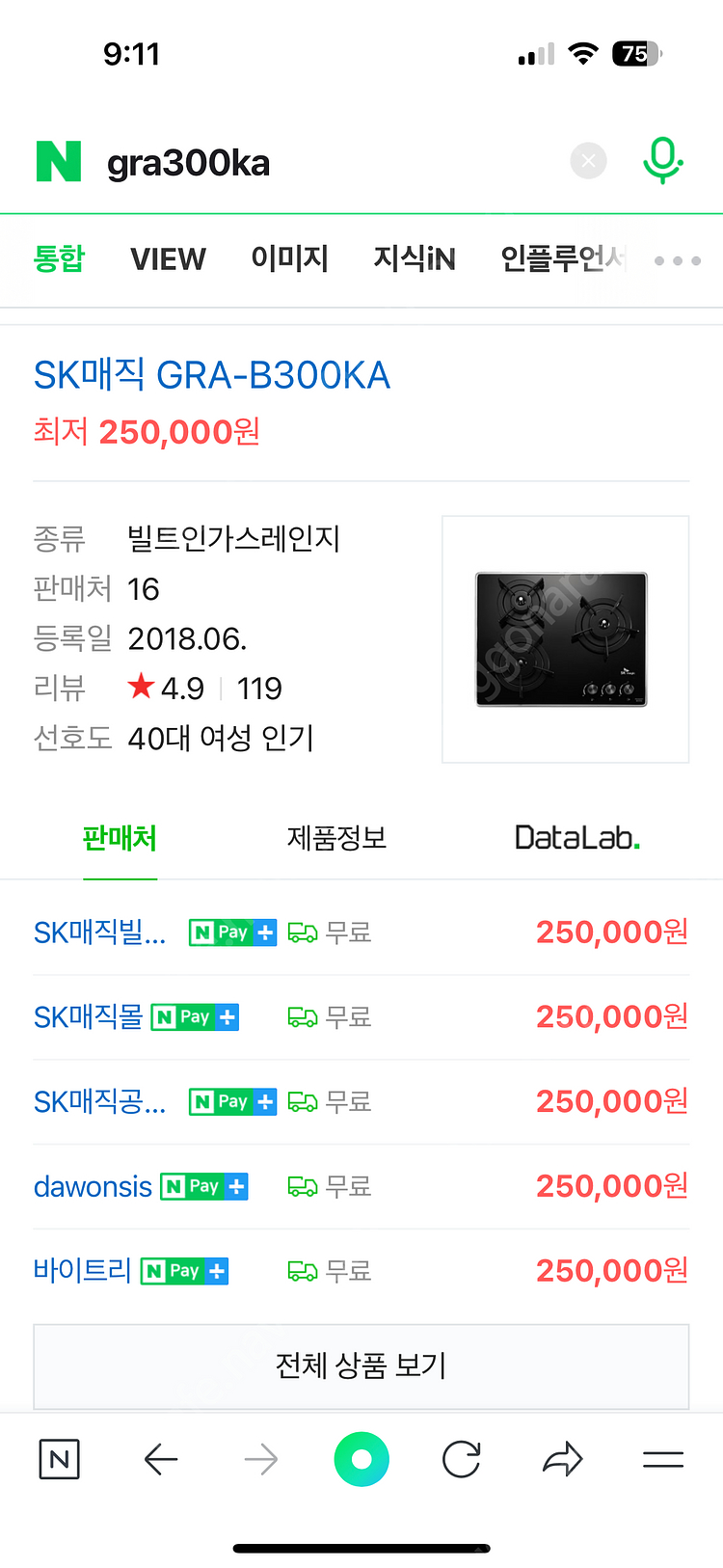Open the N shortcut icon in the bottom bar
Viewport: 723px width, 1568px height.
60,1459
